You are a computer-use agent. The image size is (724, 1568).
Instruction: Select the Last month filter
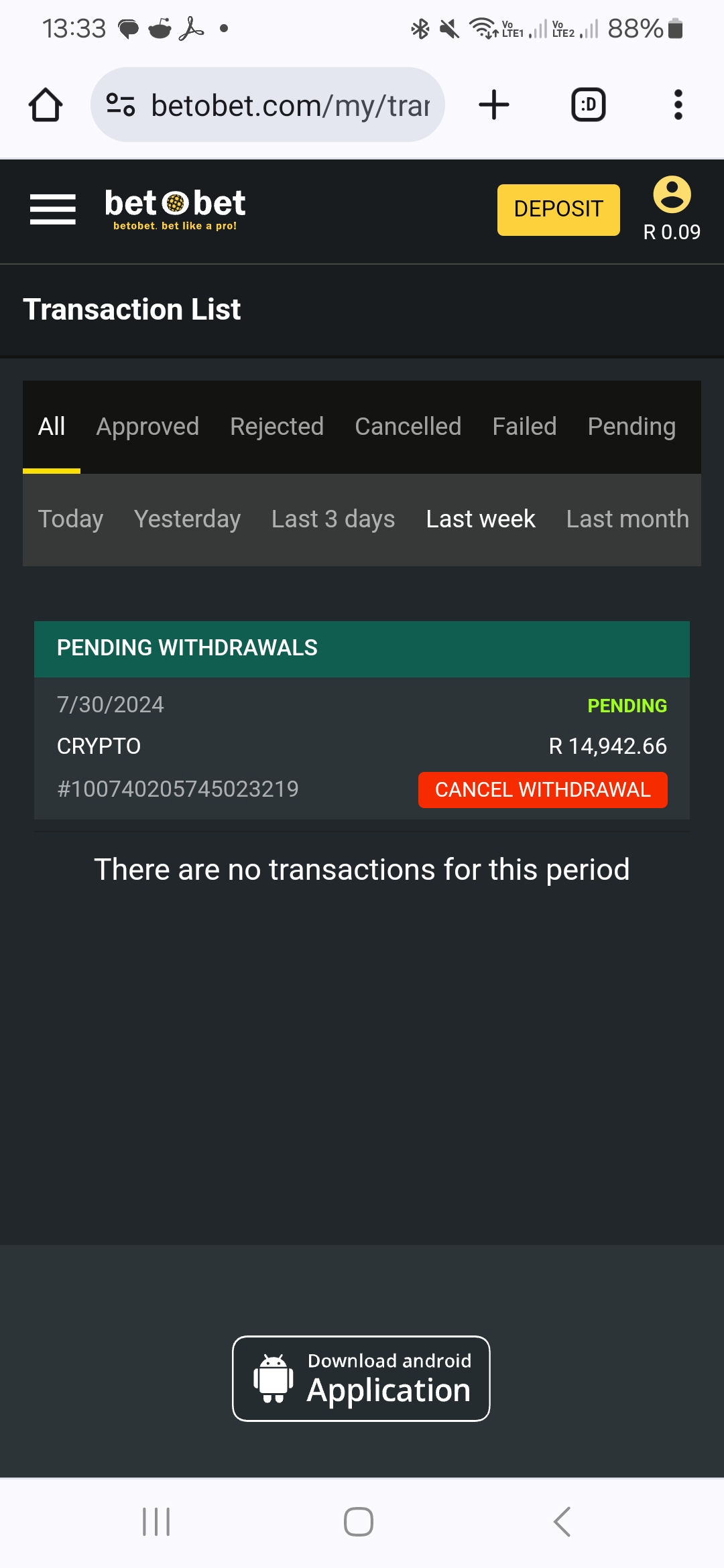click(627, 519)
